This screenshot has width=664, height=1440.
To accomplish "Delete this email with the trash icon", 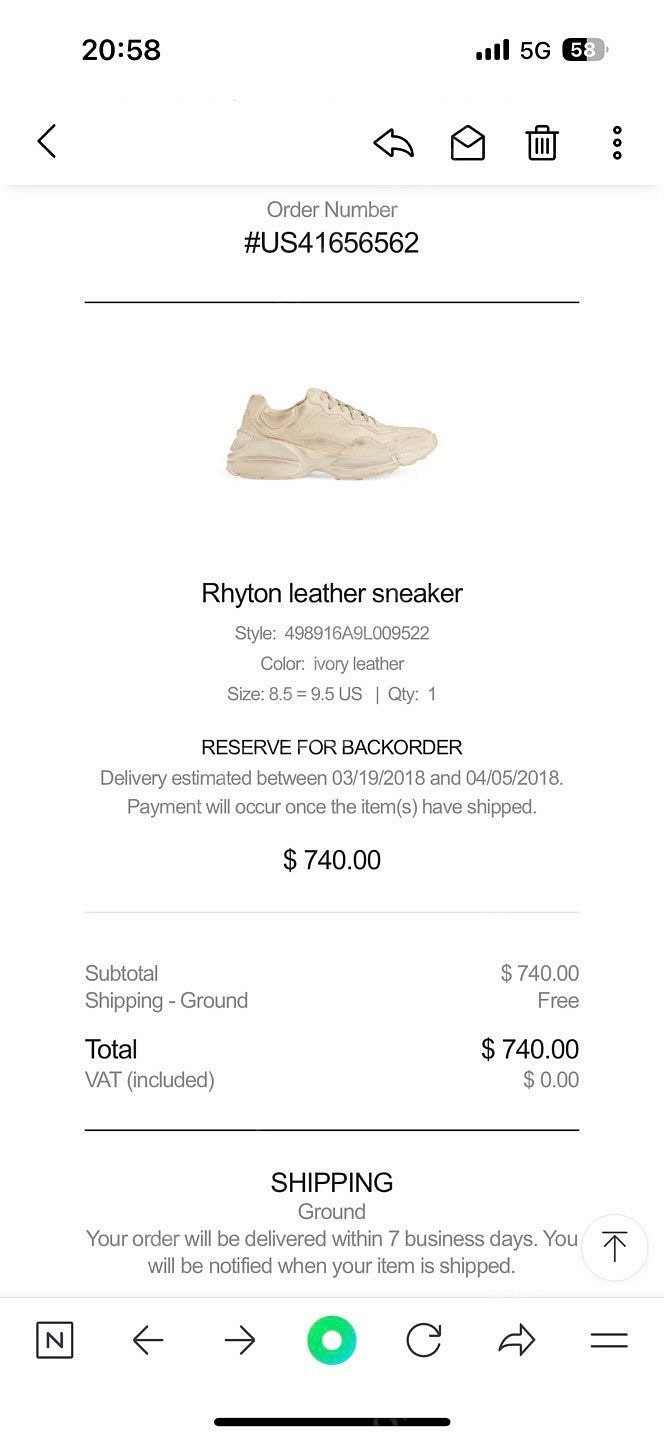I will [541, 143].
